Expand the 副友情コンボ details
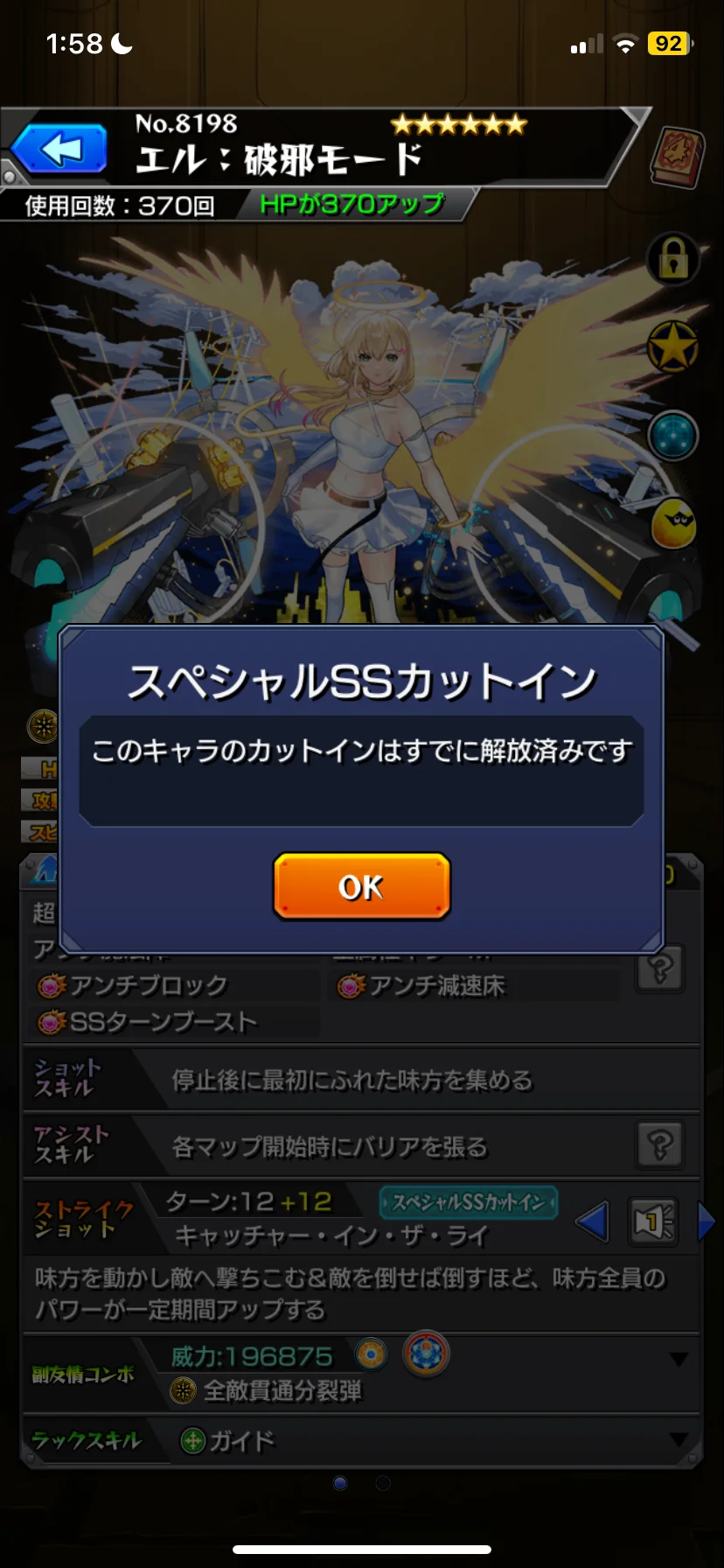Screen dimensions: 724x1568 678,1359
